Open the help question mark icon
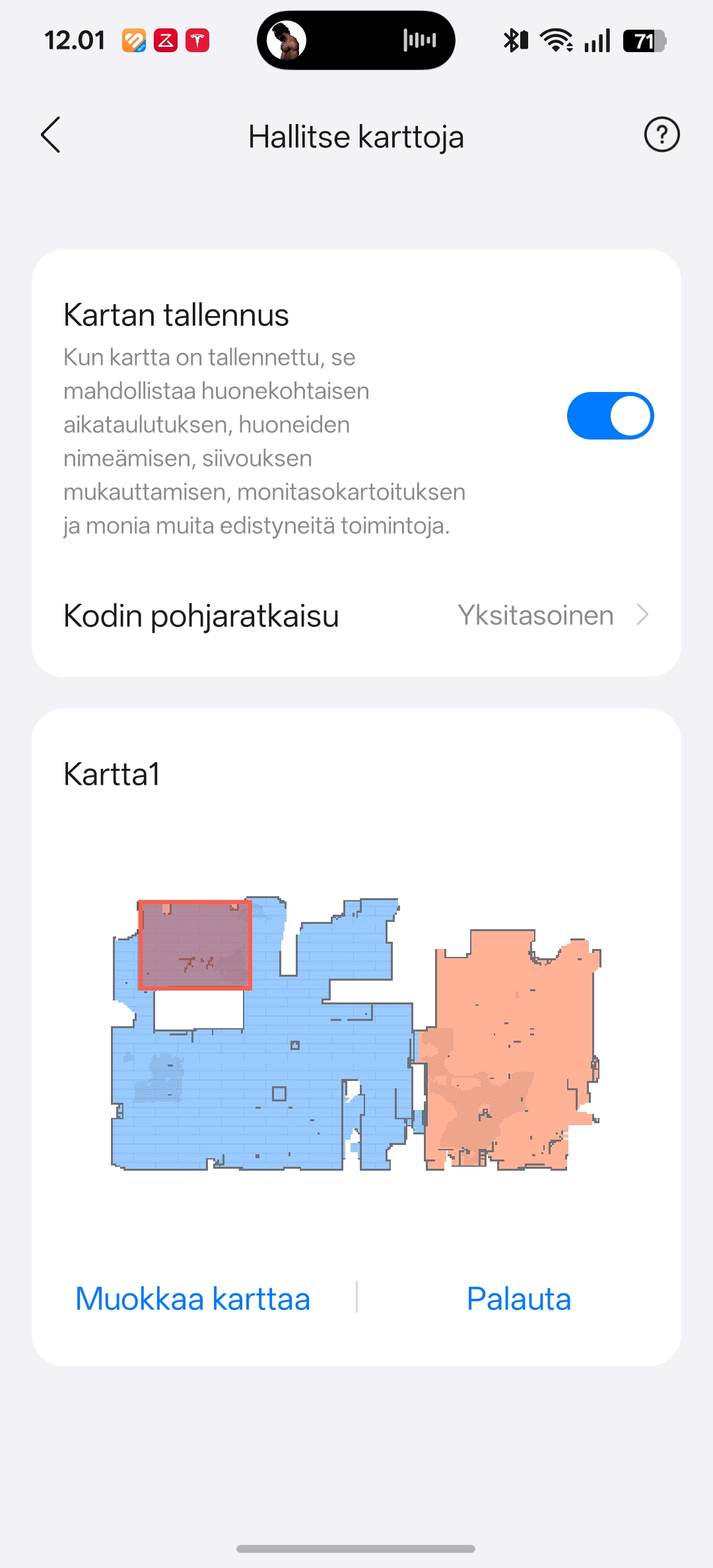Viewport: 713px width, 1568px height. click(x=662, y=135)
